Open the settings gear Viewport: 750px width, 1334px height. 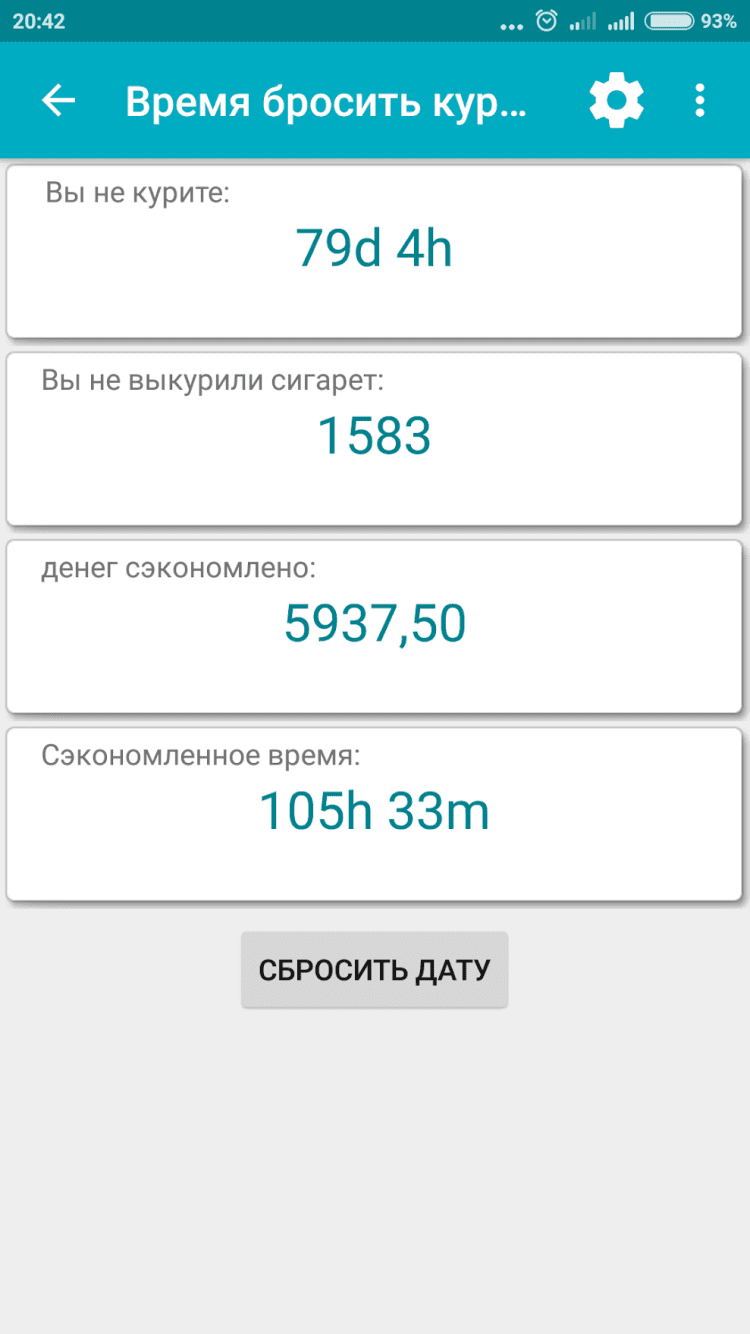616,100
